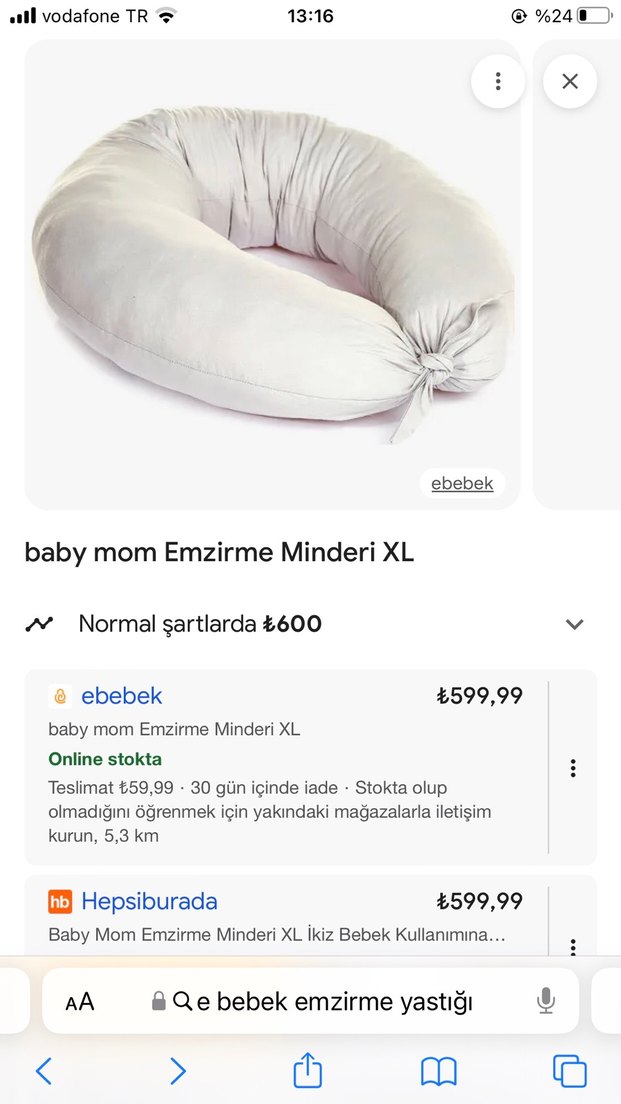The height and width of the screenshot is (1104, 621).
Task: Open more options for the ebebek offer
Action: click(x=573, y=768)
